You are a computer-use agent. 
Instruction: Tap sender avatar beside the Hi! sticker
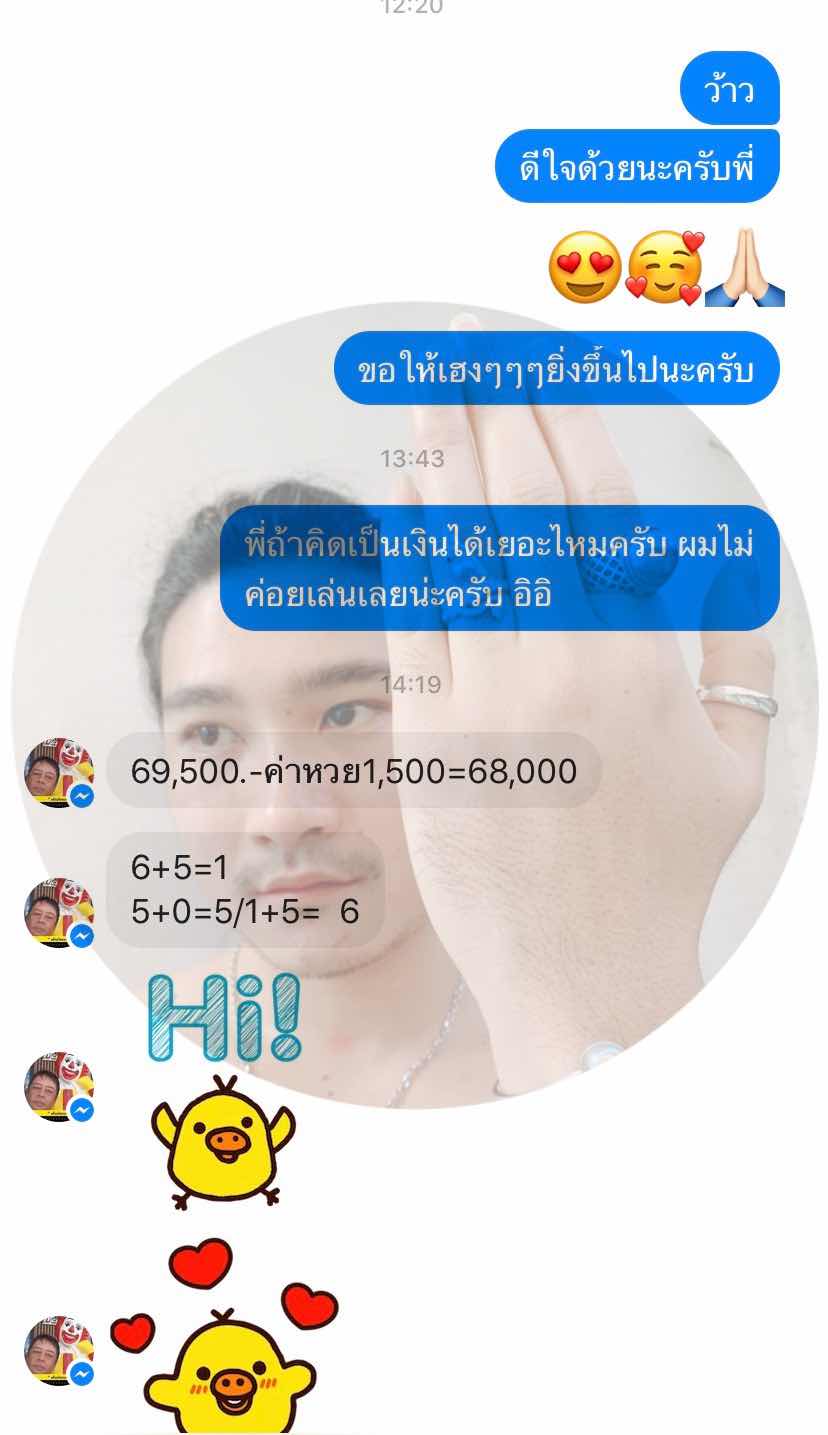(58, 1085)
